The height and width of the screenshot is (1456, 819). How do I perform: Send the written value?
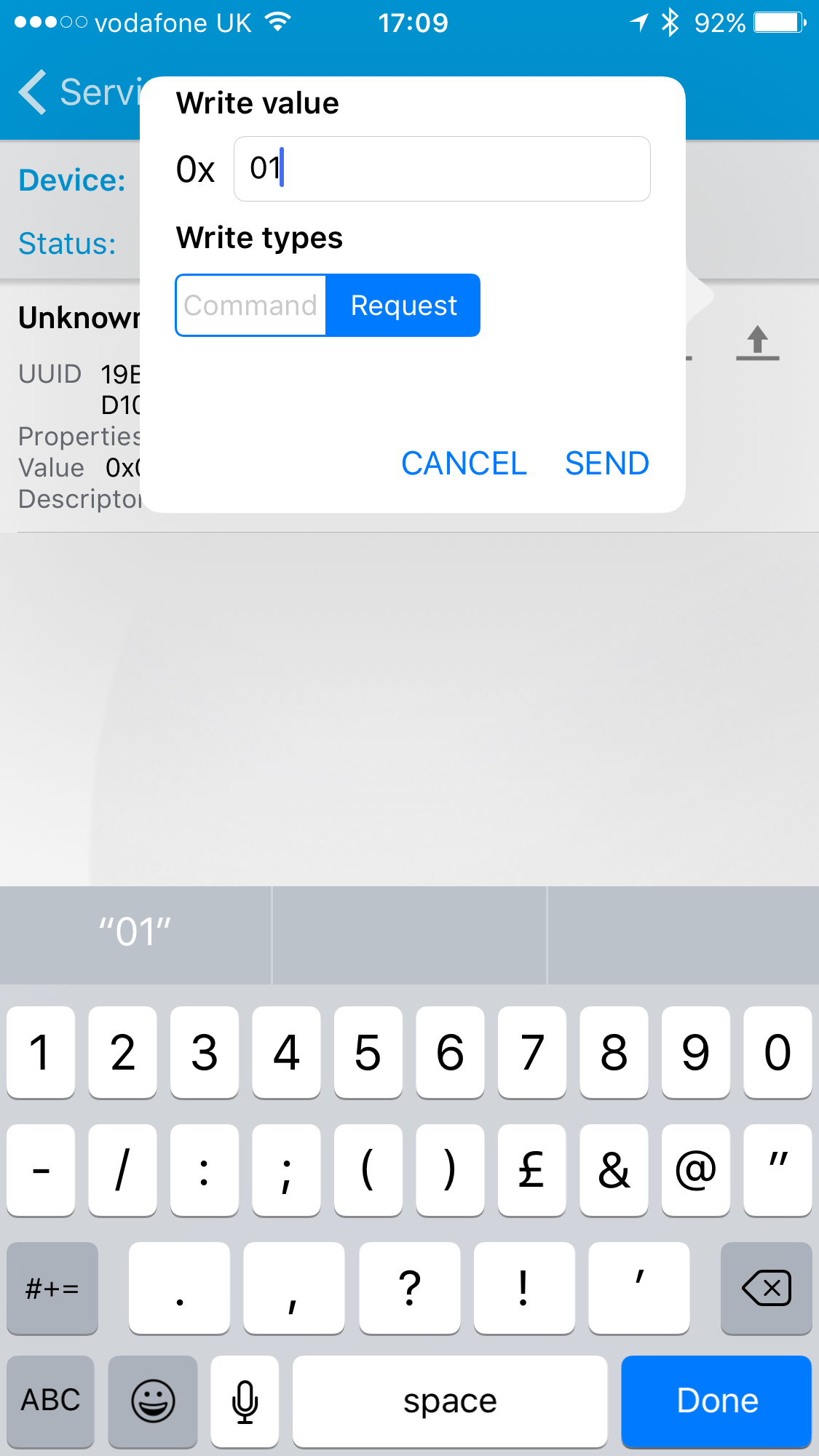[606, 464]
